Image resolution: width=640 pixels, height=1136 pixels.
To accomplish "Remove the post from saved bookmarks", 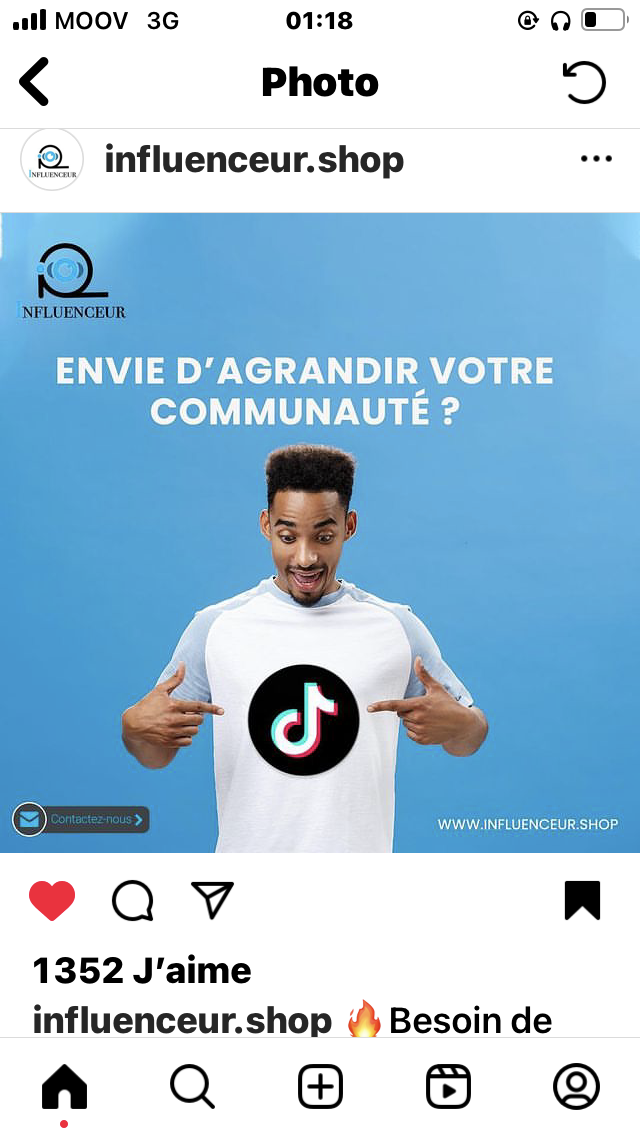I will coord(583,901).
